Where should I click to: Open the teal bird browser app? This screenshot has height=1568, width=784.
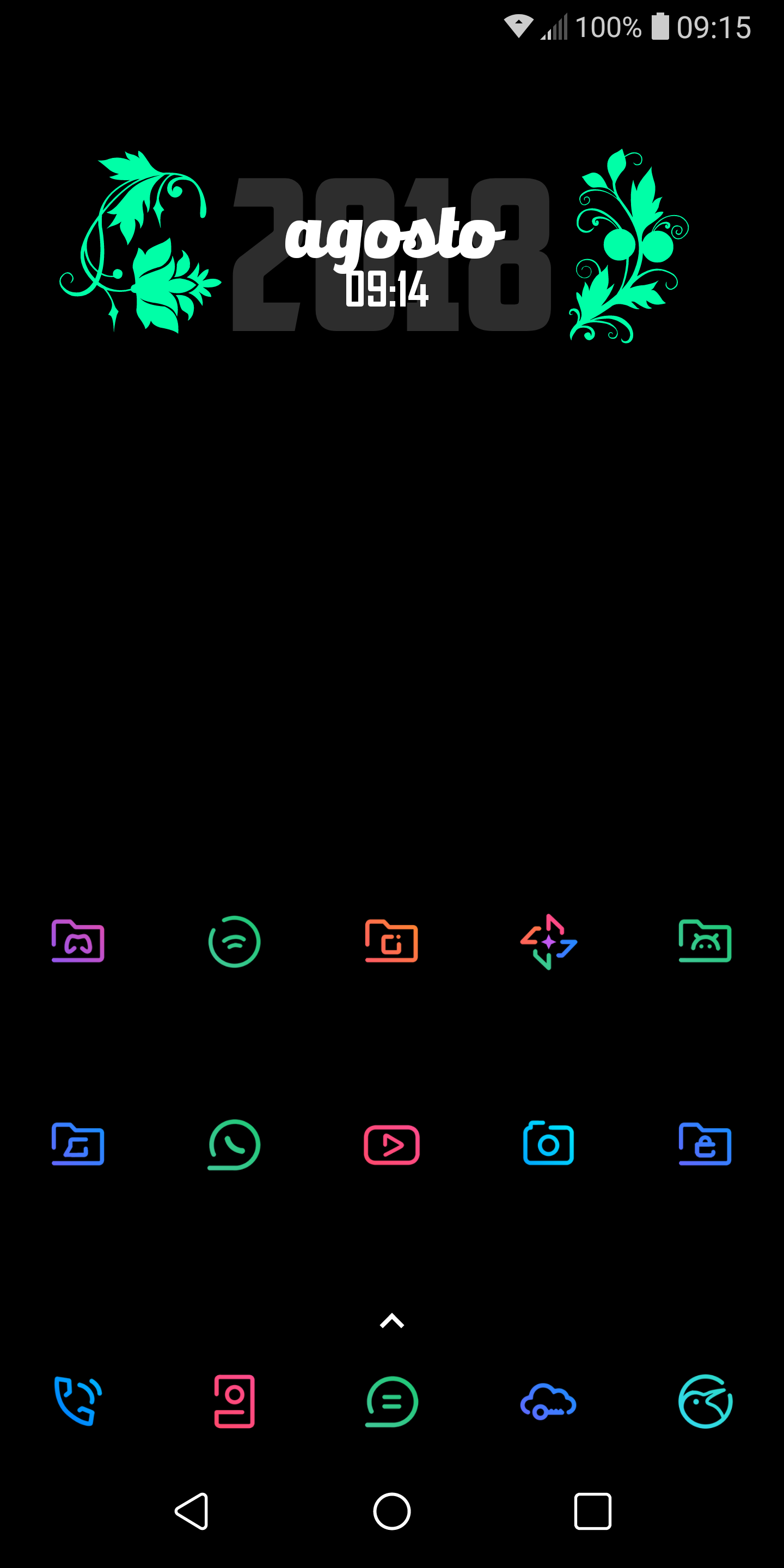(705, 1401)
